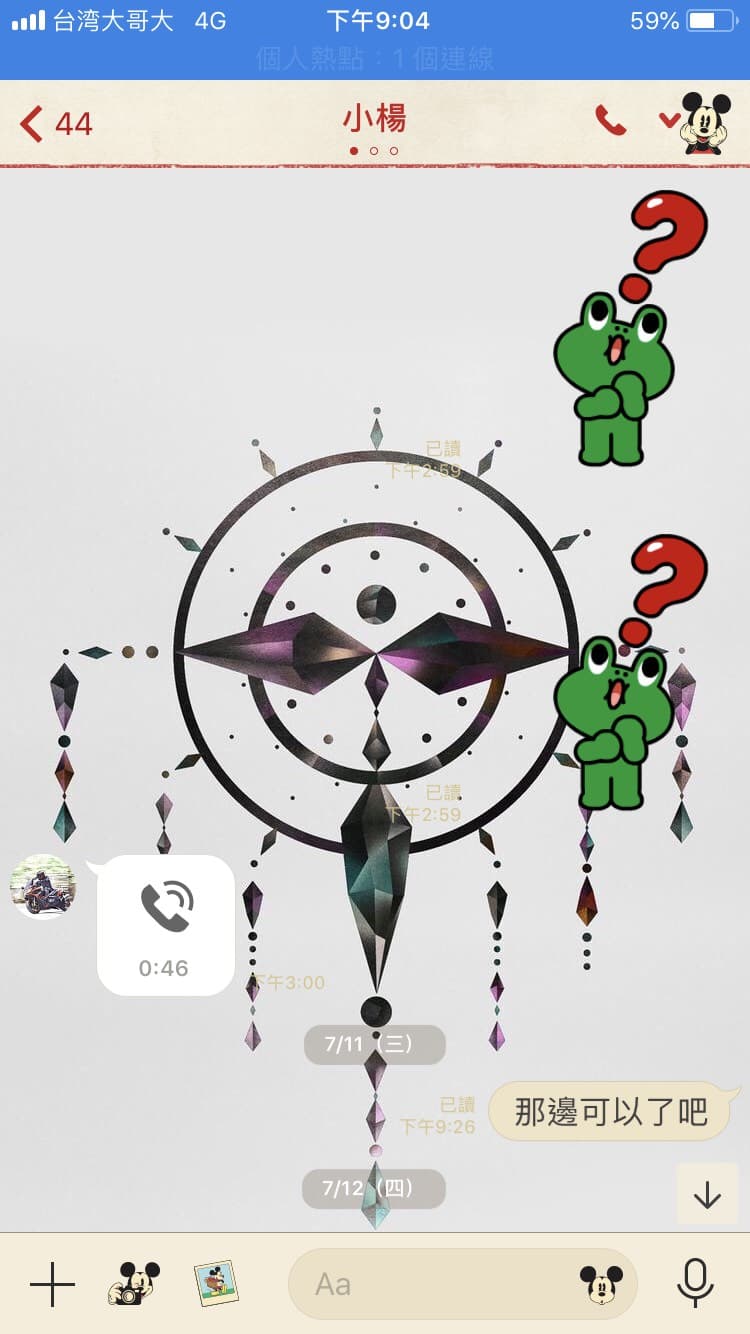Image resolution: width=750 pixels, height=1334 pixels.
Task: Open the plus attachment menu
Action: [x=52, y=1284]
